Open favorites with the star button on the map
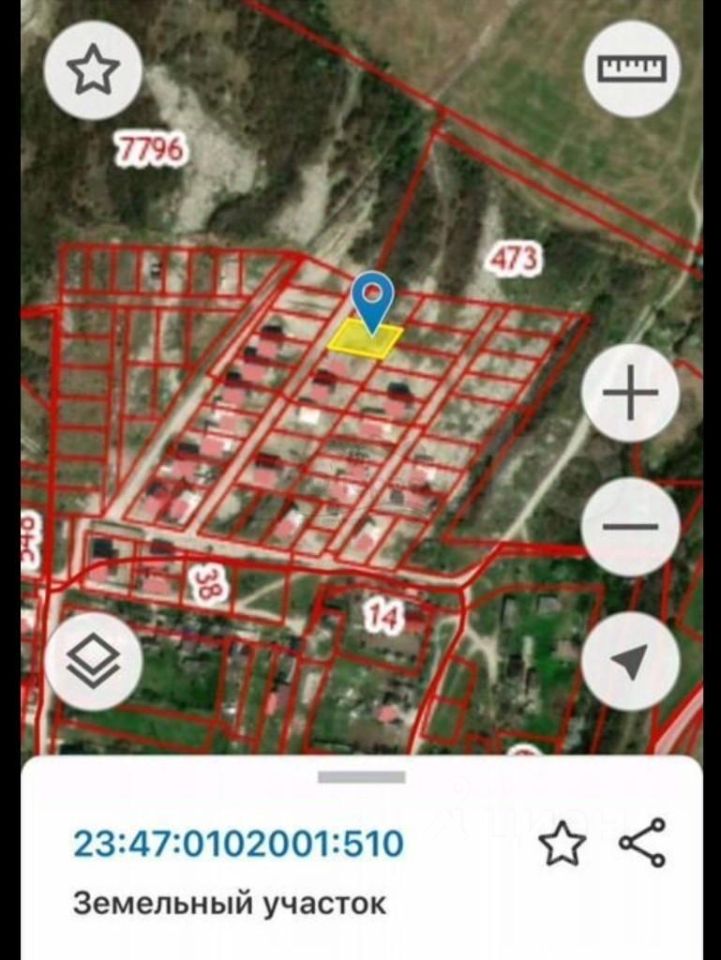Viewport: 721px width, 960px height. click(x=93, y=70)
